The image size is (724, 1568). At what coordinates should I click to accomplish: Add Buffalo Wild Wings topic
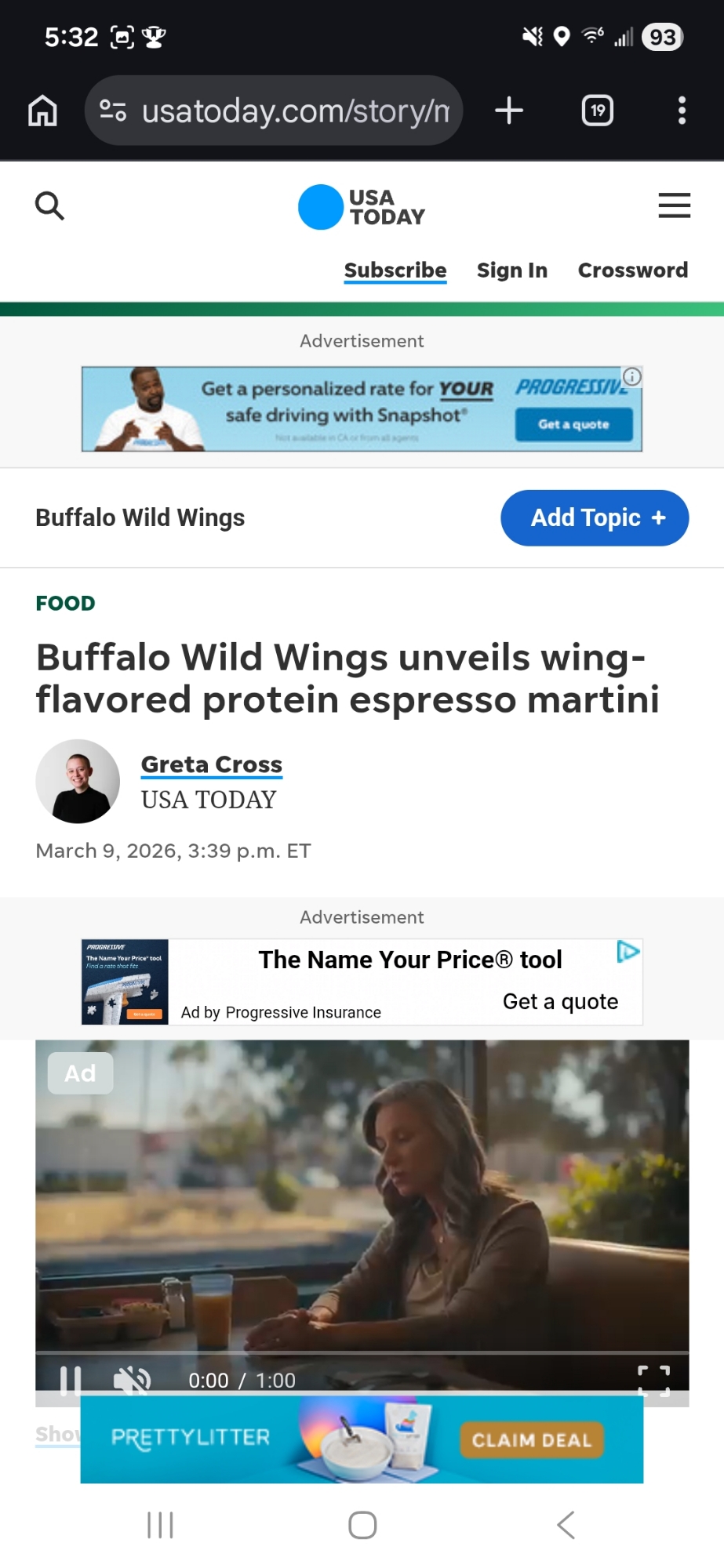(595, 518)
